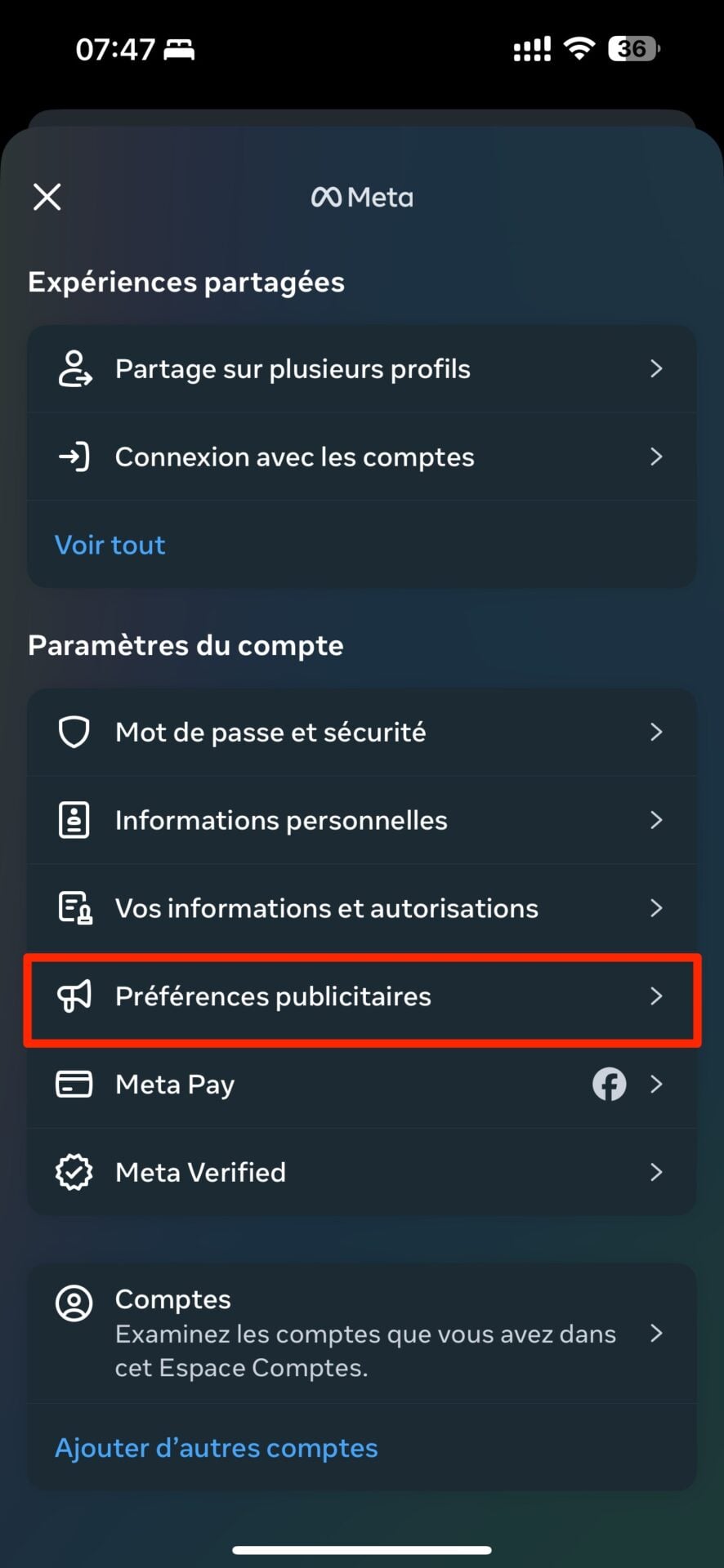This screenshot has height=1568, width=724.
Task: Close the Meta account center
Action: [47, 197]
